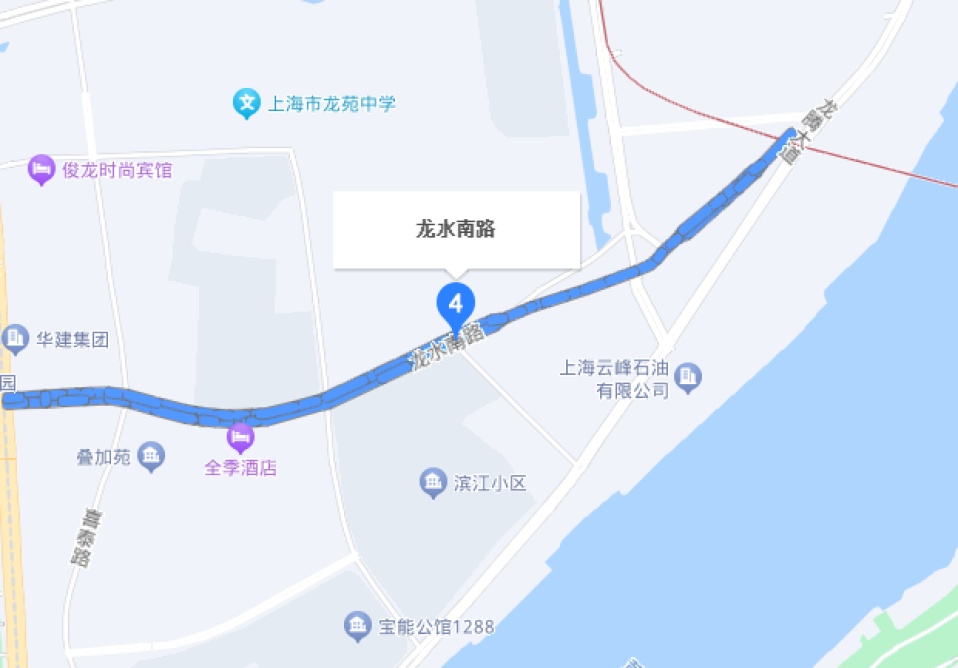The image size is (958, 668).
Task: Tap the 滨江小区 residential marker
Action: 432,484
